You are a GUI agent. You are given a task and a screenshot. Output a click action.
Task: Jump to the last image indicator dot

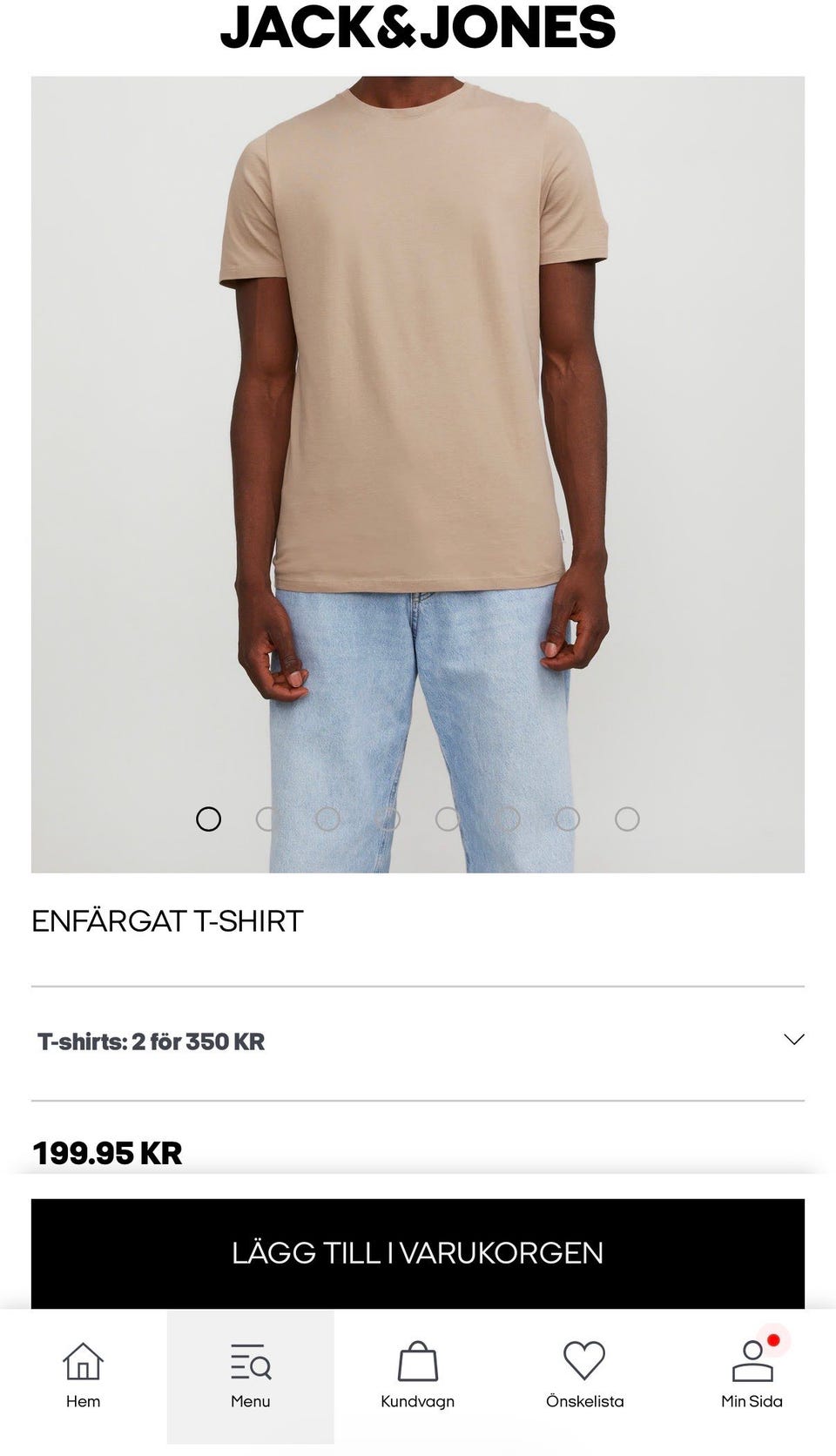(x=627, y=819)
